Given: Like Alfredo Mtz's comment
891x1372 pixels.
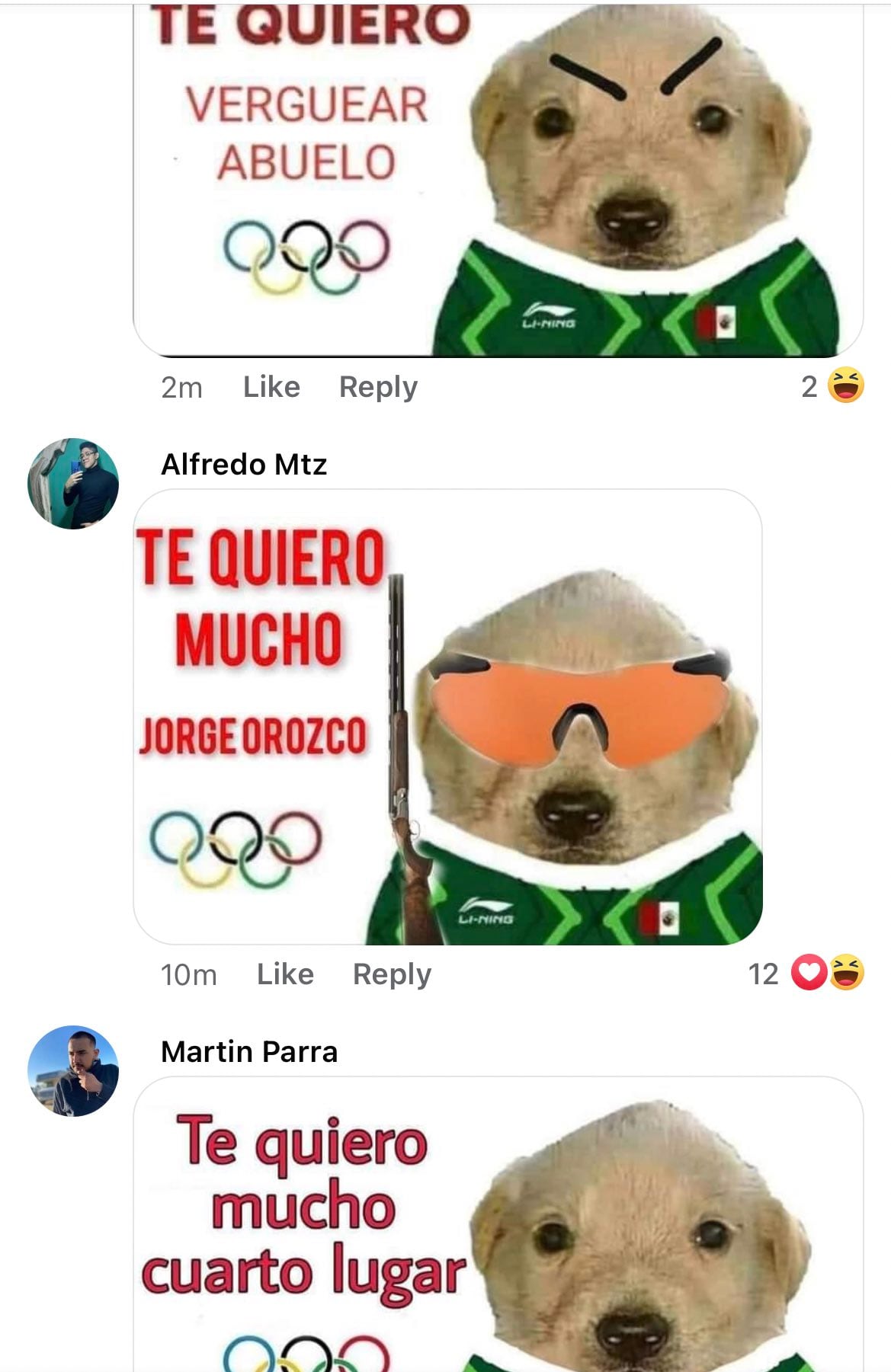Looking at the screenshot, I should click(285, 974).
